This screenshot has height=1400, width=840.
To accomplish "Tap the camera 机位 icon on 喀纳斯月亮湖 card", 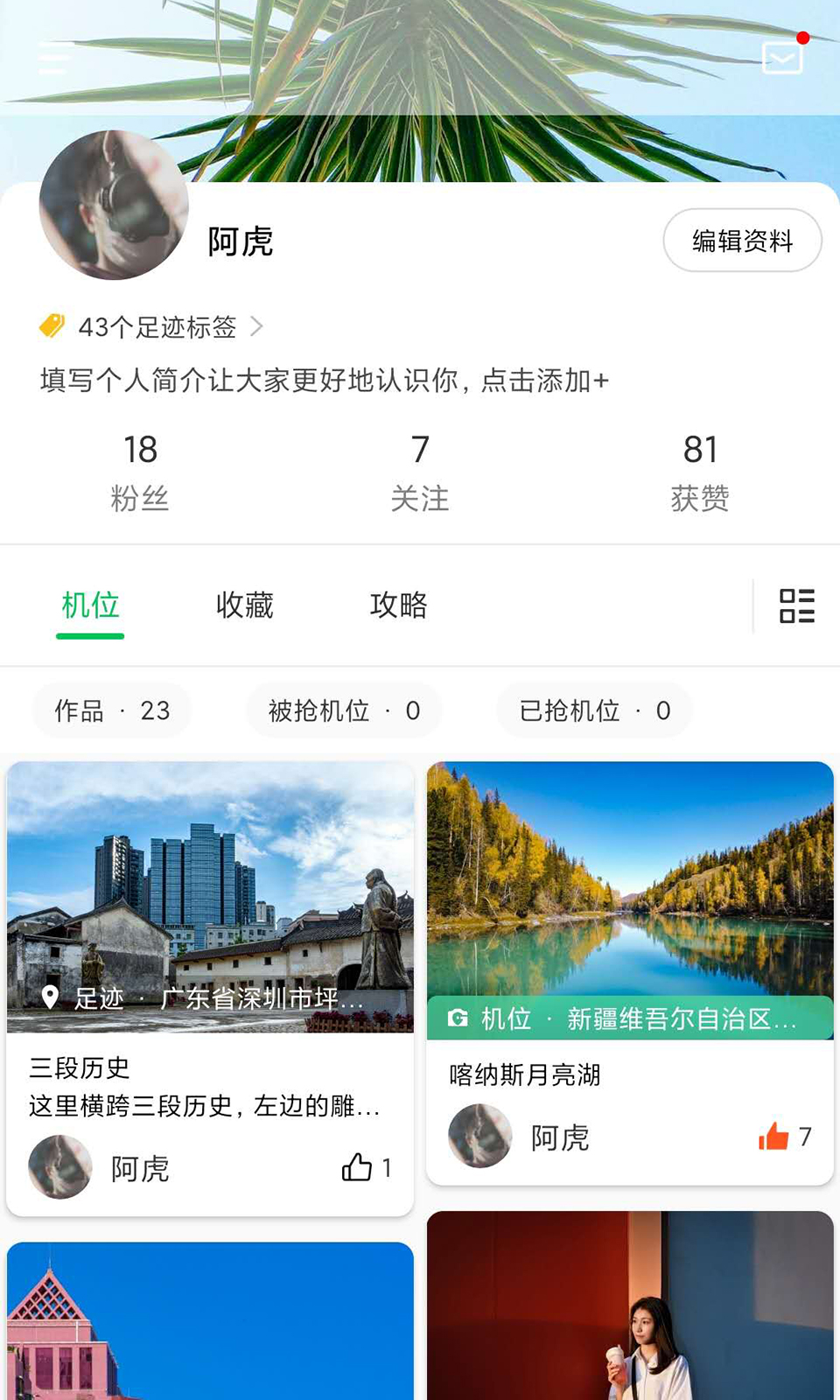I will [x=458, y=1018].
